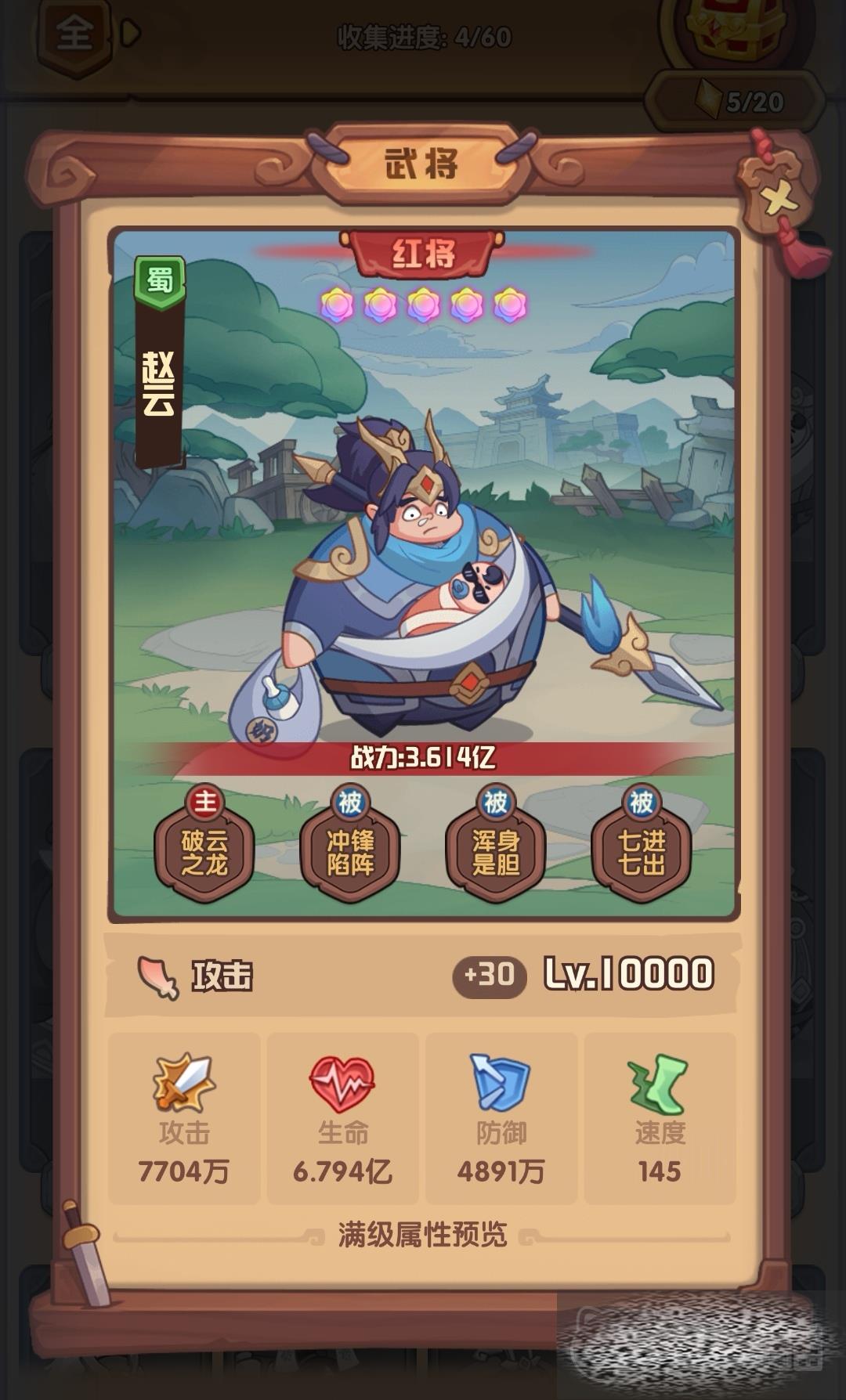The image size is (846, 1400).
Task: View the 破云之龙 main skill
Action: [204, 853]
